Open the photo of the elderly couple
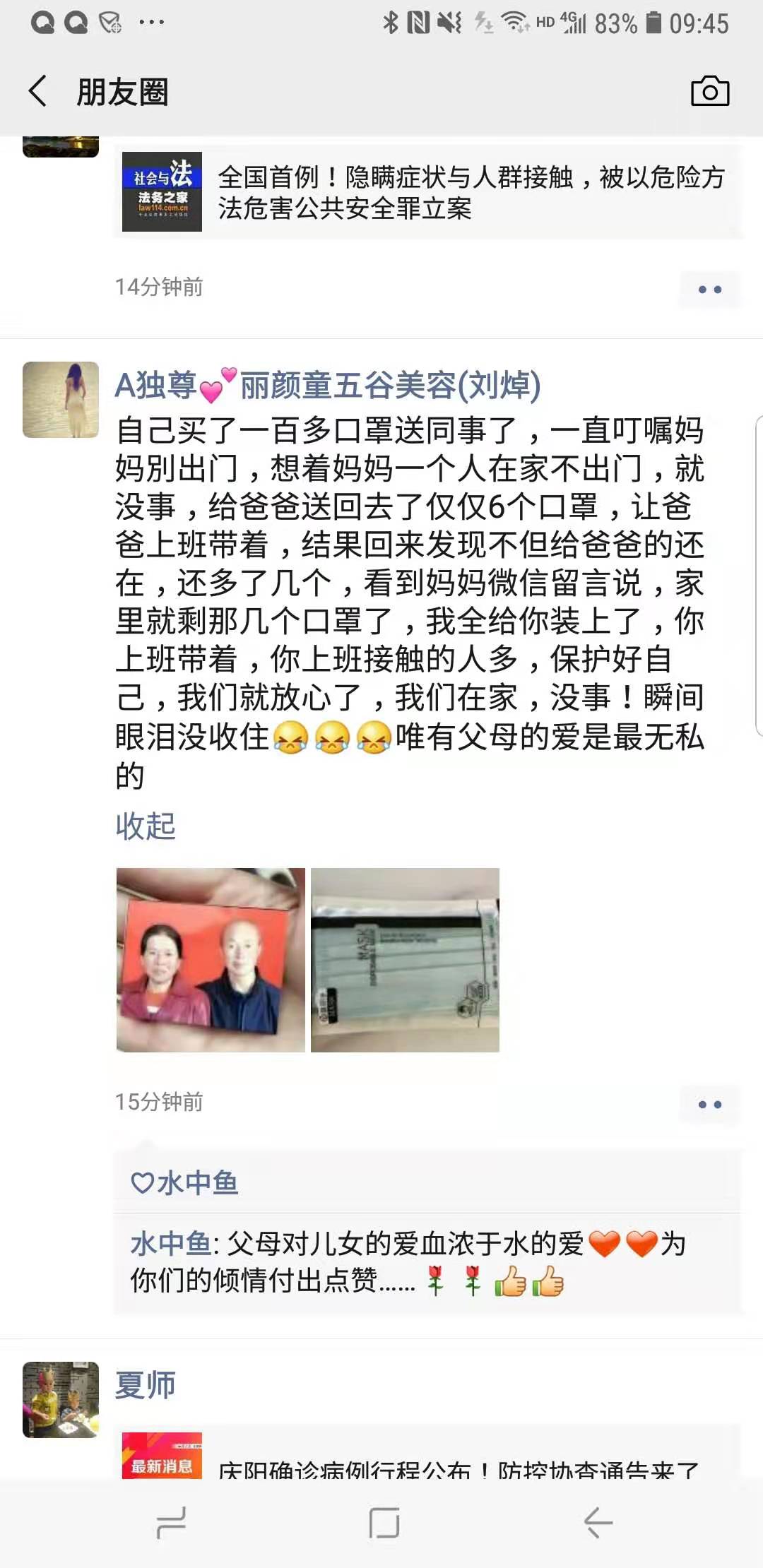This screenshot has height=1568, width=763. [x=211, y=960]
